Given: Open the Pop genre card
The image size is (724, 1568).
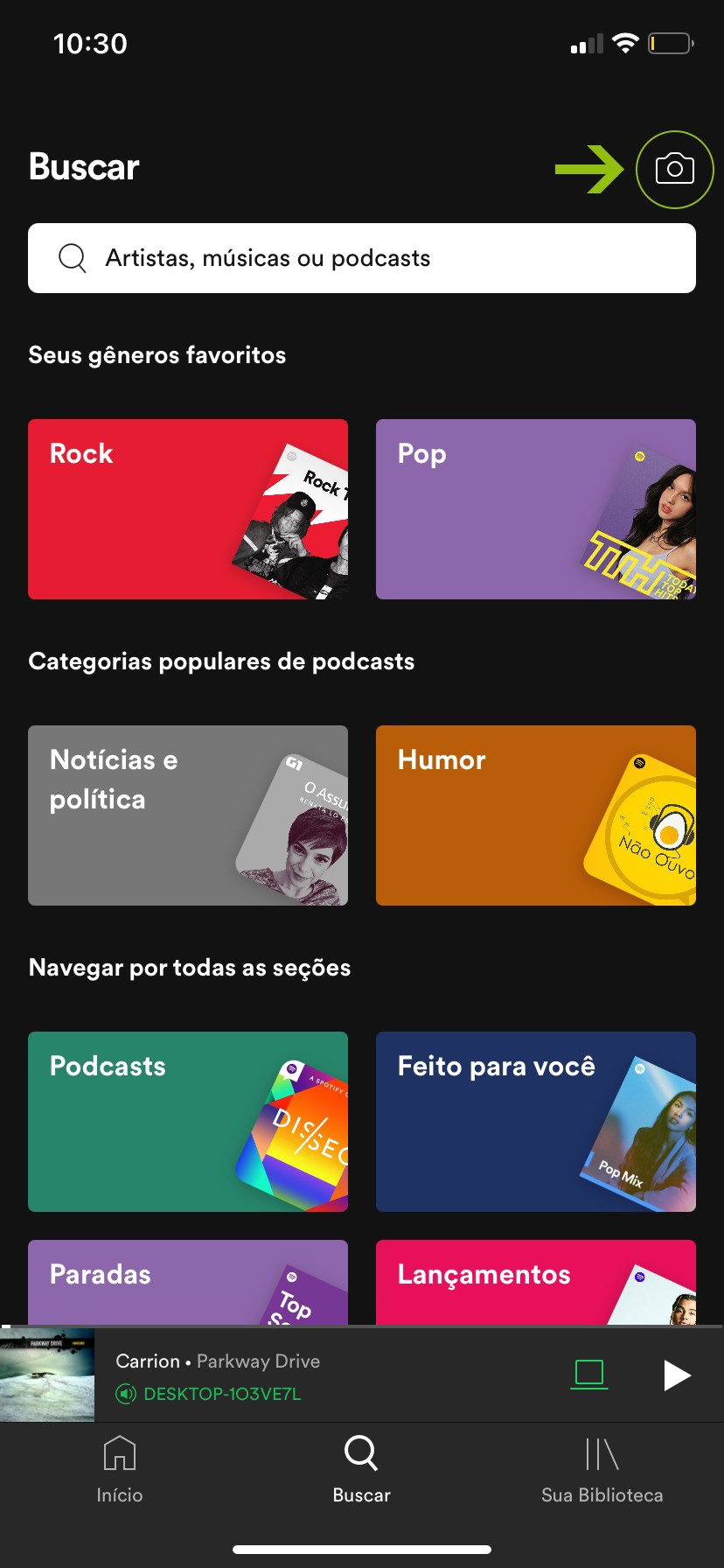Looking at the screenshot, I should pos(536,509).
